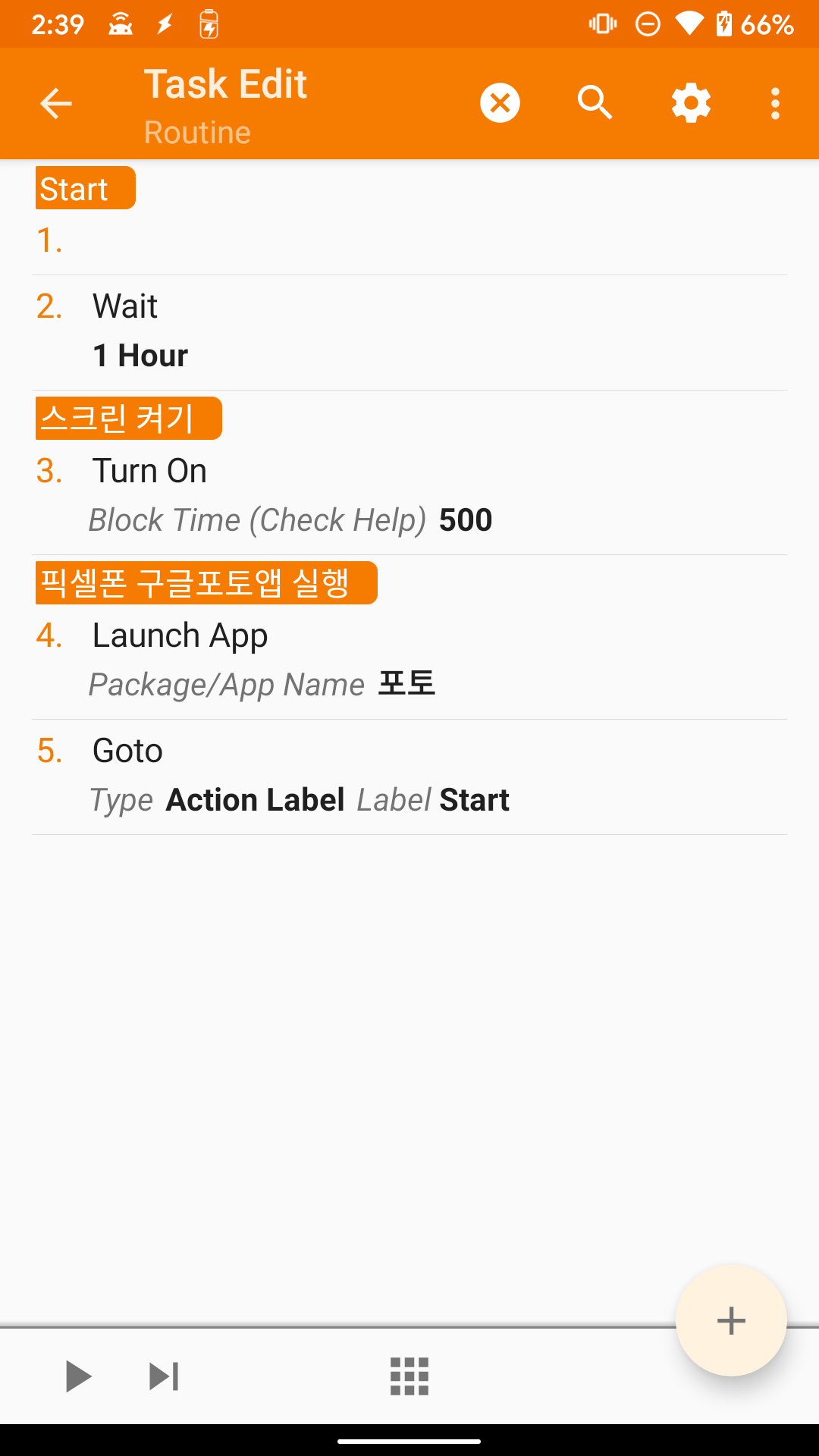819x1456 pixels.
Task: Add a new action with plus button
Action: click(731, 1320)
